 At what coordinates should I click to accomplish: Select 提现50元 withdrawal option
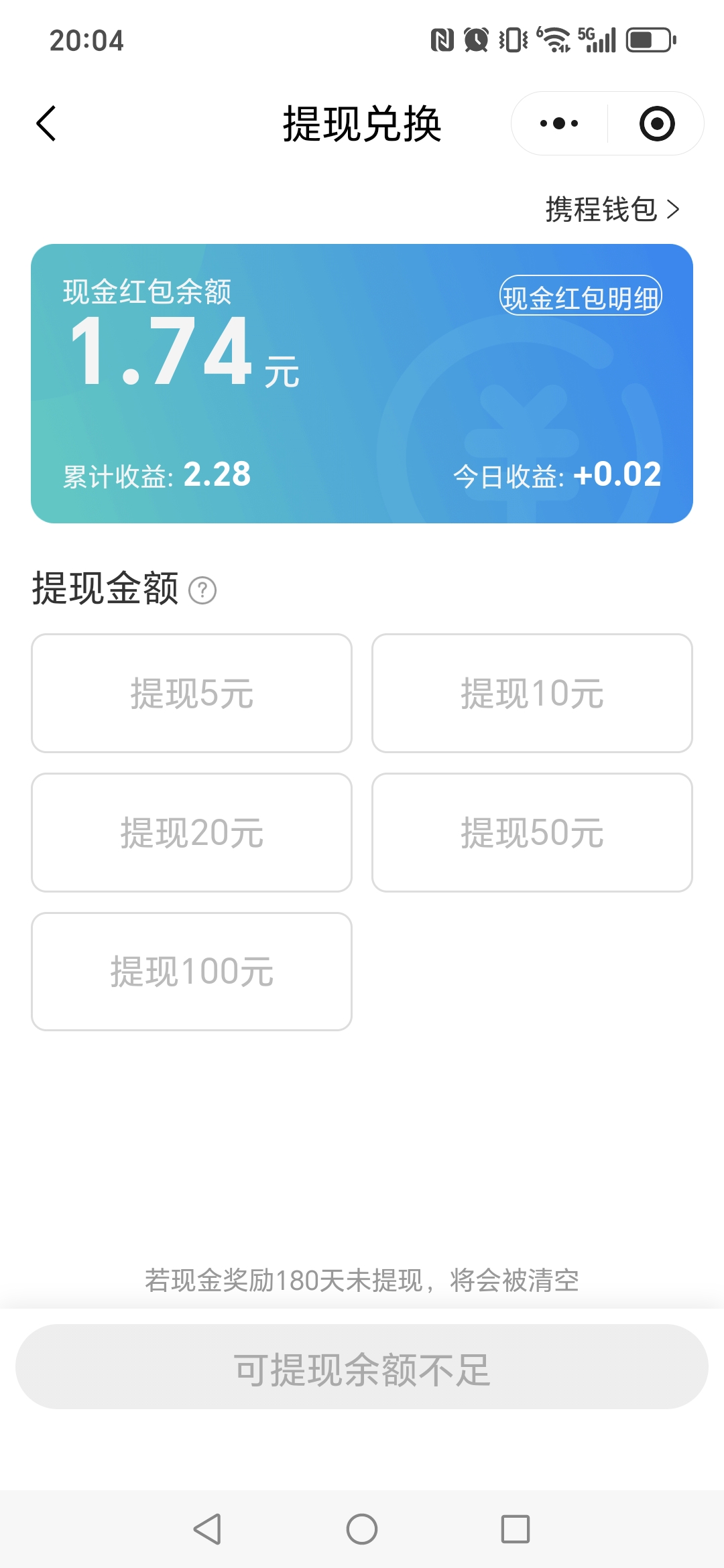pyautogui.click(x=532, y=833)
